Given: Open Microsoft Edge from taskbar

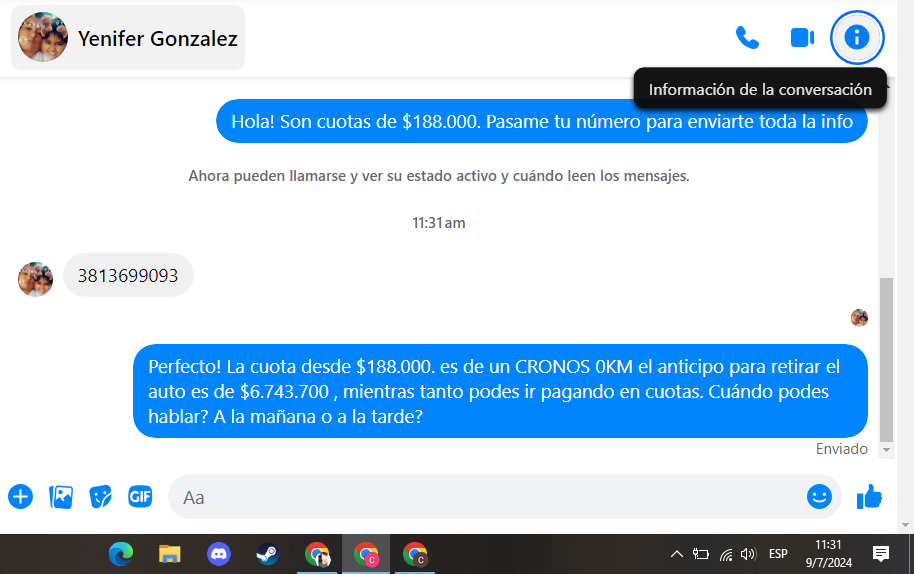Looking at the screenshot, I should (x=121, y=554).
